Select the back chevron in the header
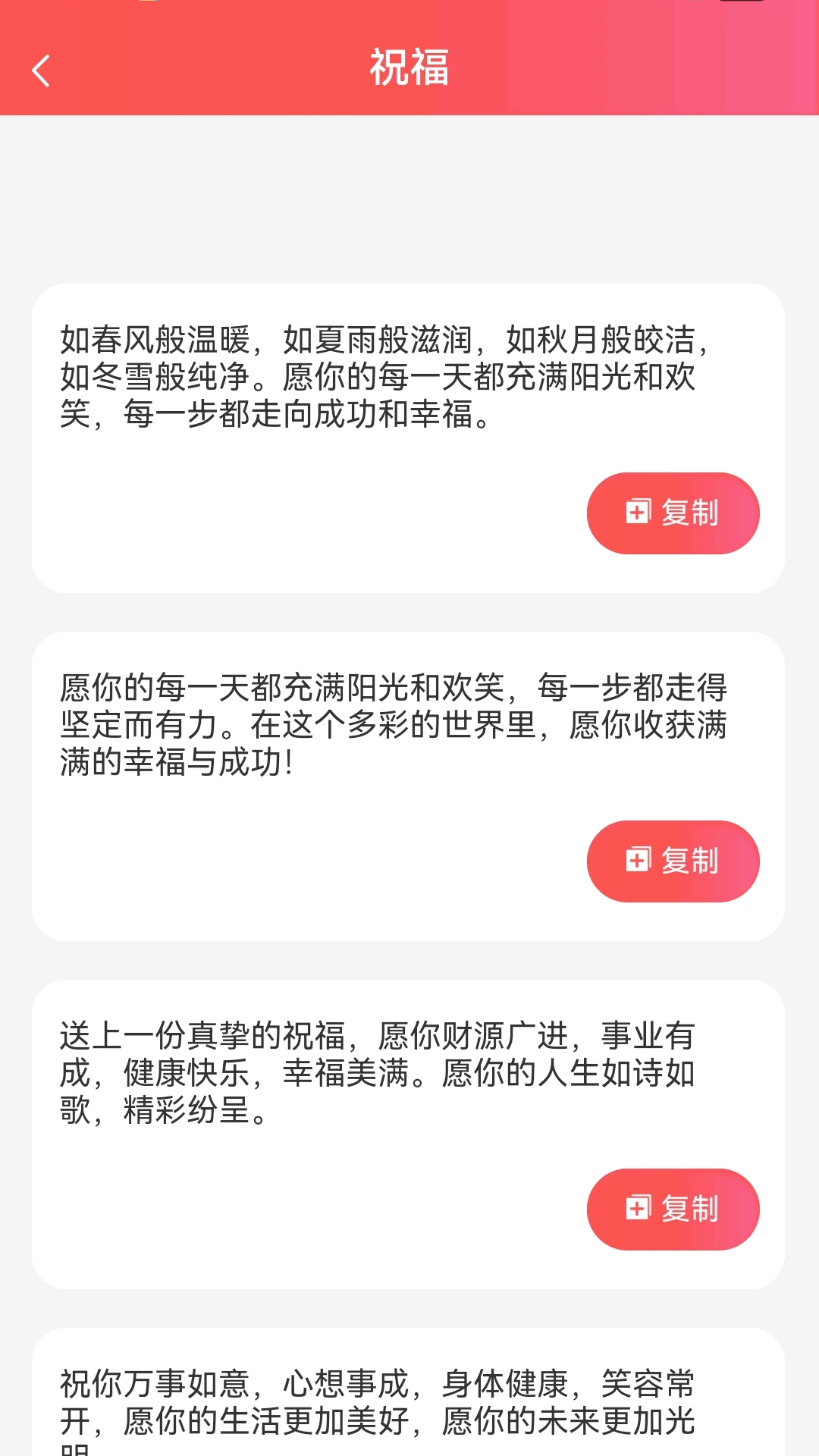Screen dimensions: 819x1456 (42, 70)
